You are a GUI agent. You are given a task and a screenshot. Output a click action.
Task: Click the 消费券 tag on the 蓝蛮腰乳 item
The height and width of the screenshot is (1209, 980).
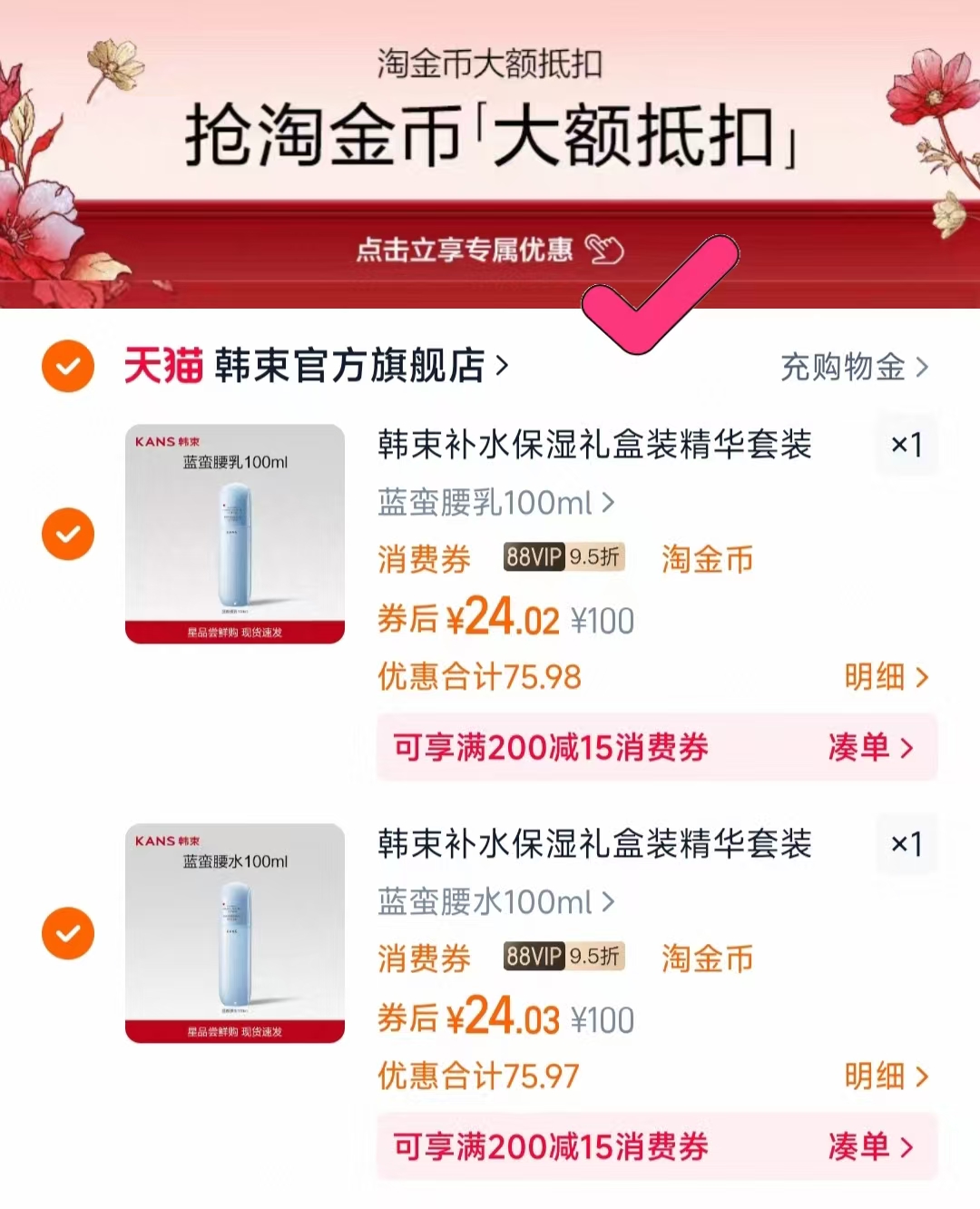point(423,559)
